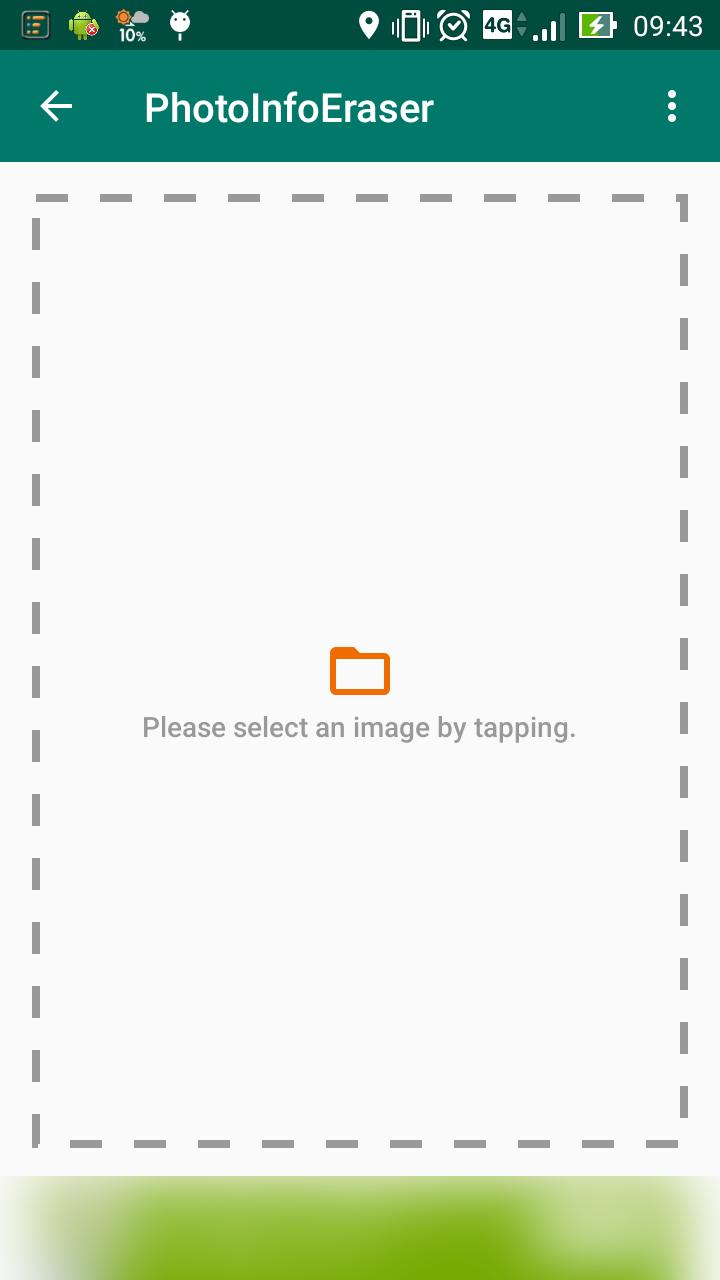Open the overflow menu

[671, 107]
